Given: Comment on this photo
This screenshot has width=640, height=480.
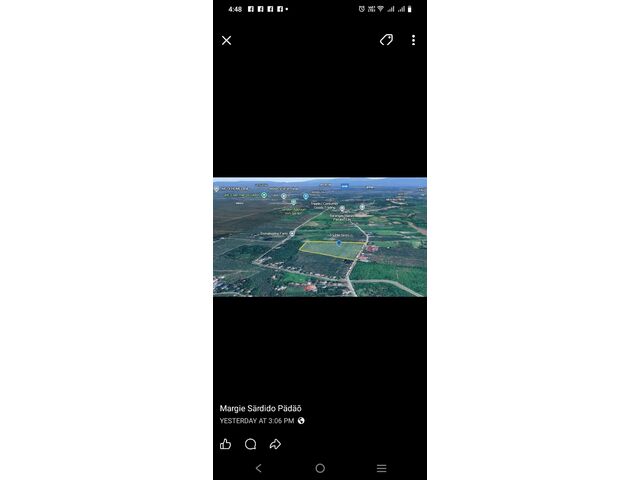Looking at the screenshot, I should [250, 444].
